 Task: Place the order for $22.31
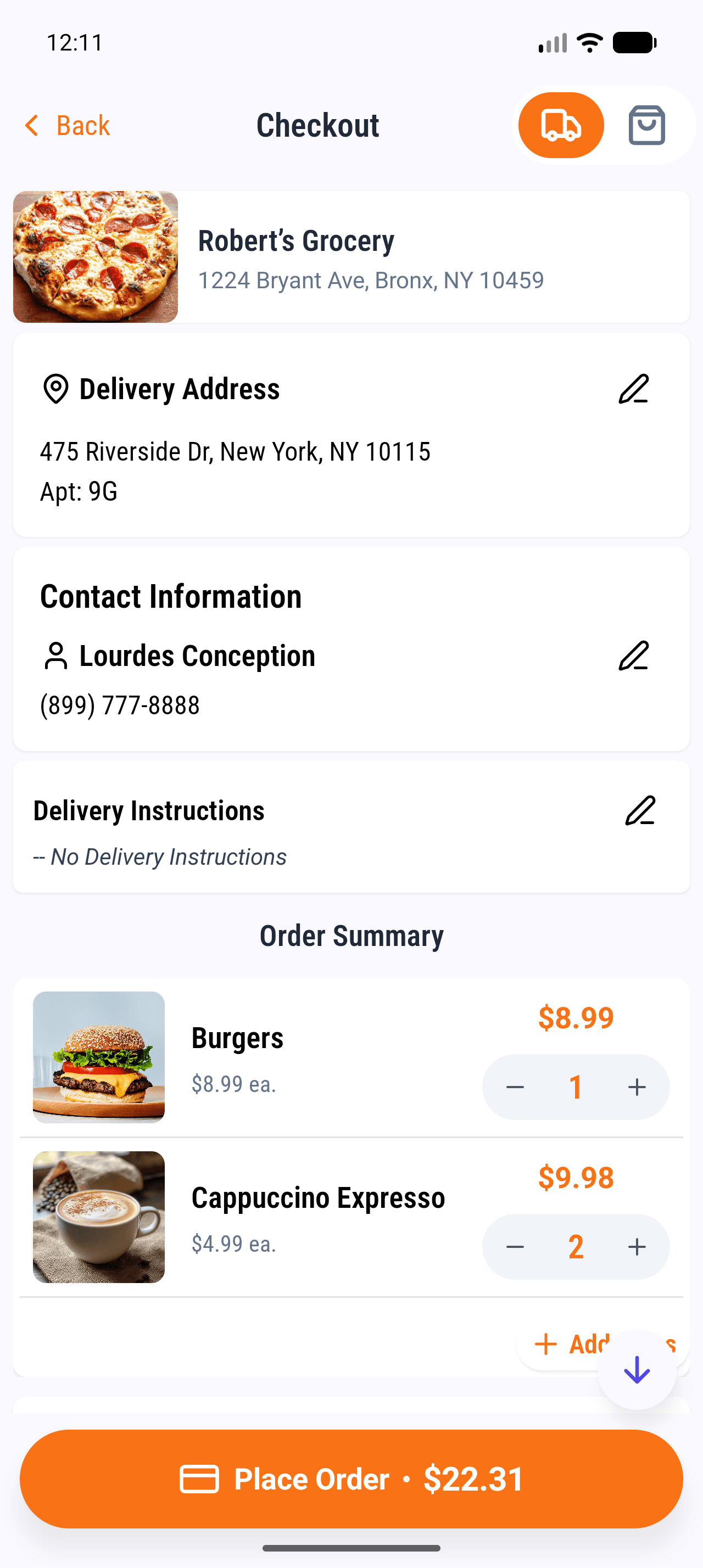[351, 1479]
